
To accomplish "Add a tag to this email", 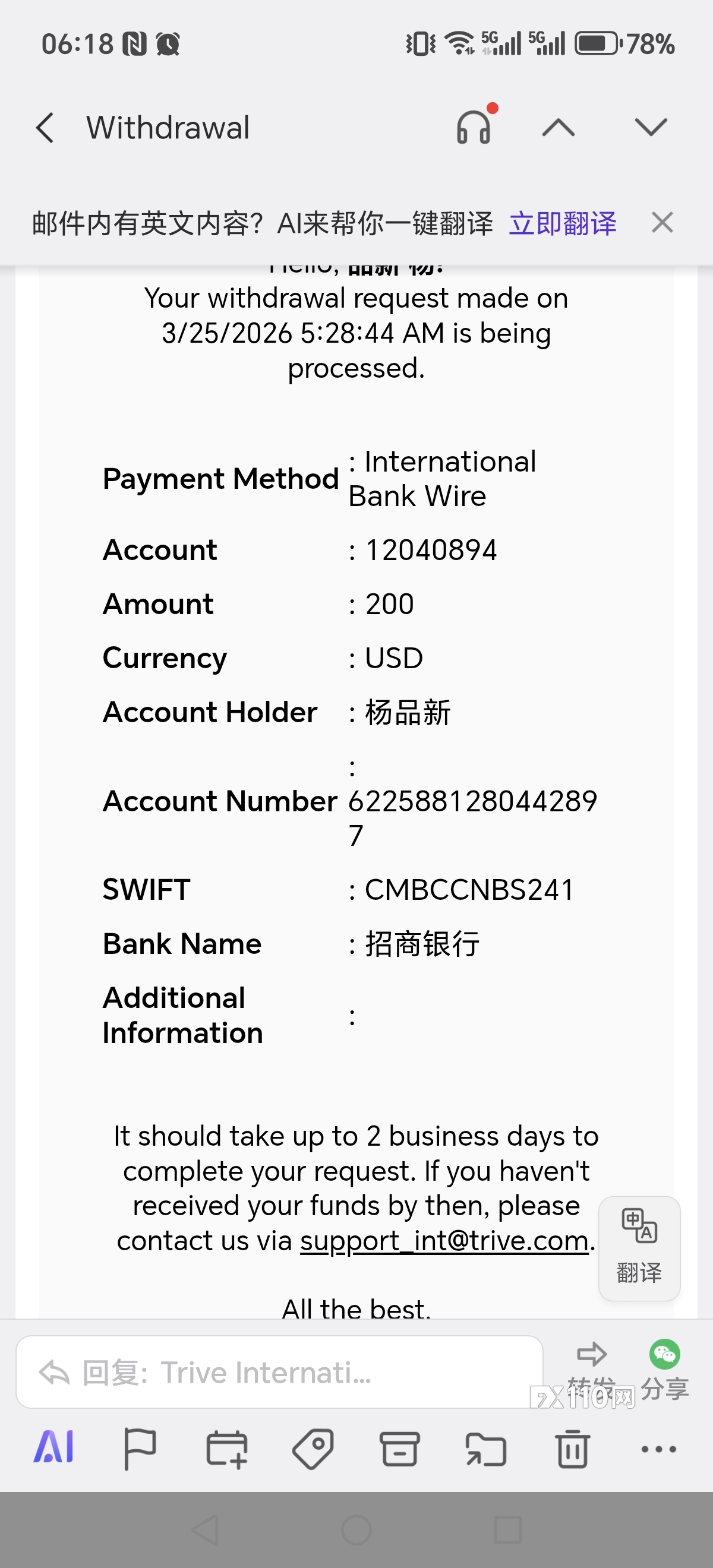I will click(313, 1449).
